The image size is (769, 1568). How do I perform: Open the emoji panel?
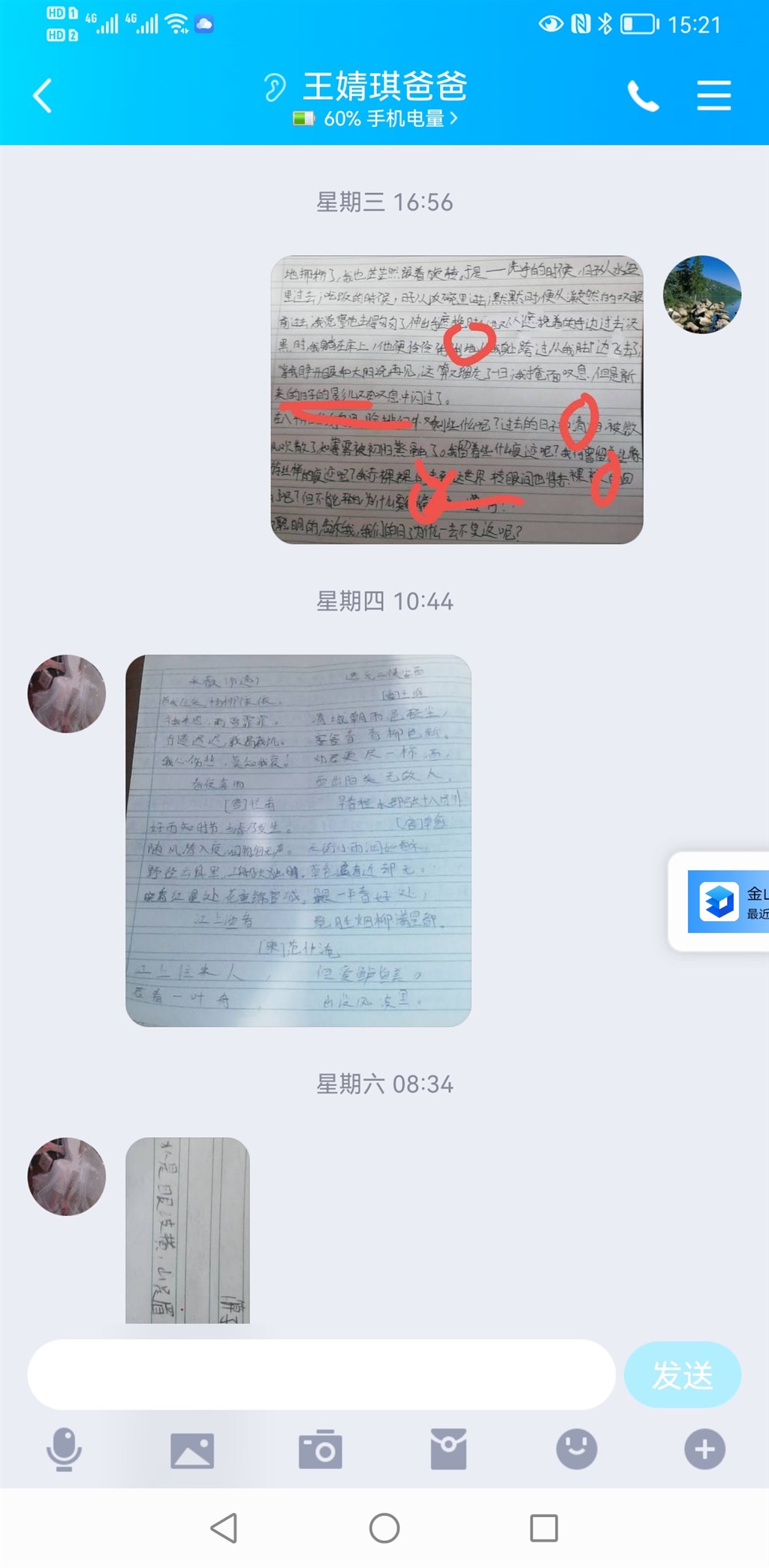(x=576, y=1449)
